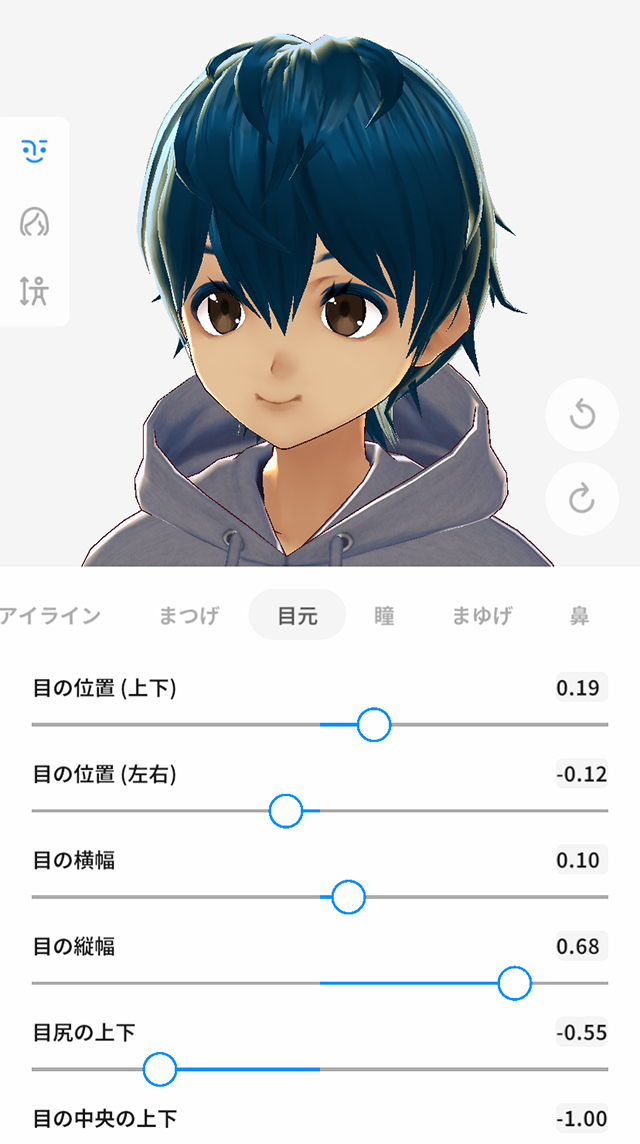The height and width of the screenshot is (1144, 640).
Task: Edit the 目の位置 (上下) value 0.19
Action: [581, 687]
